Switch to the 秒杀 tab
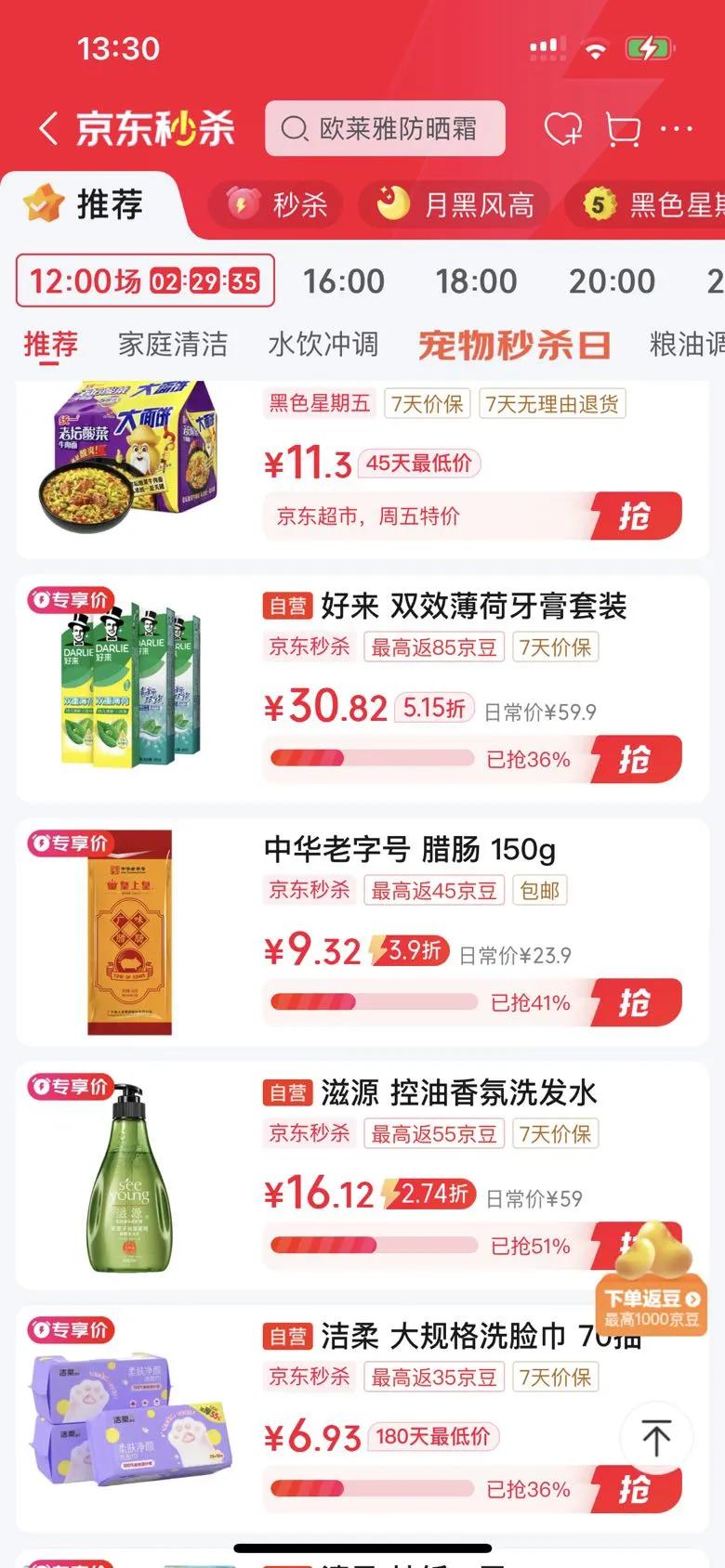725x1568 pixels. click(x=276, y=204)
